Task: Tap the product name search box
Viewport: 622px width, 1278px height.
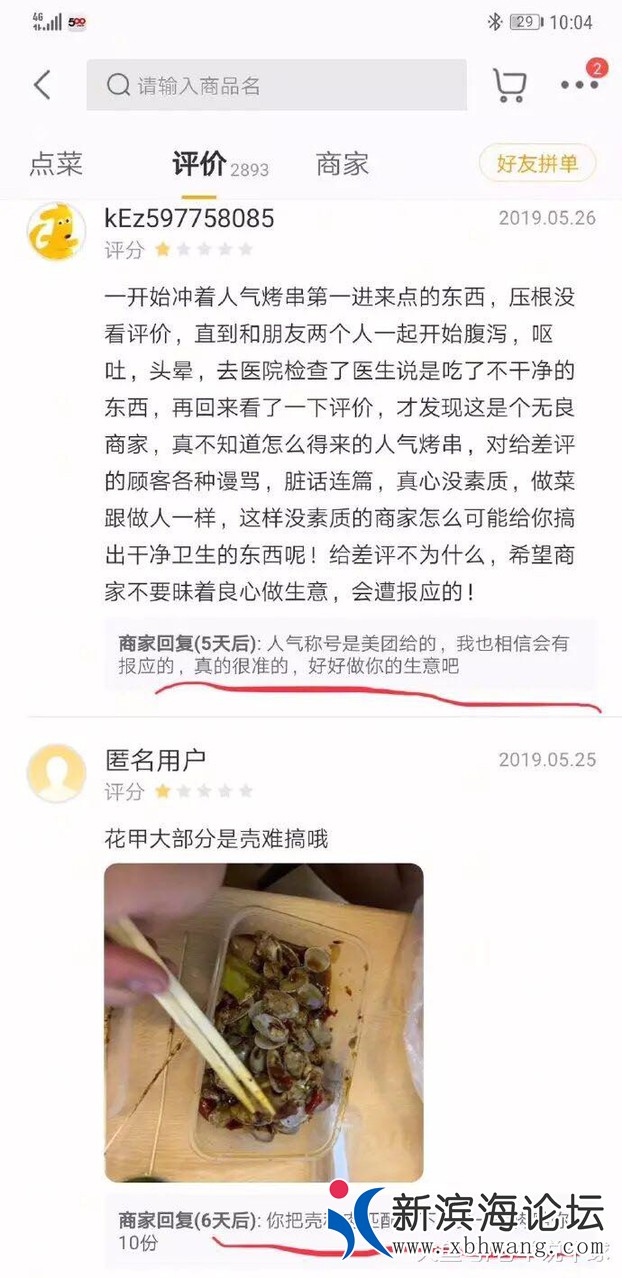Action: [276, 85]
